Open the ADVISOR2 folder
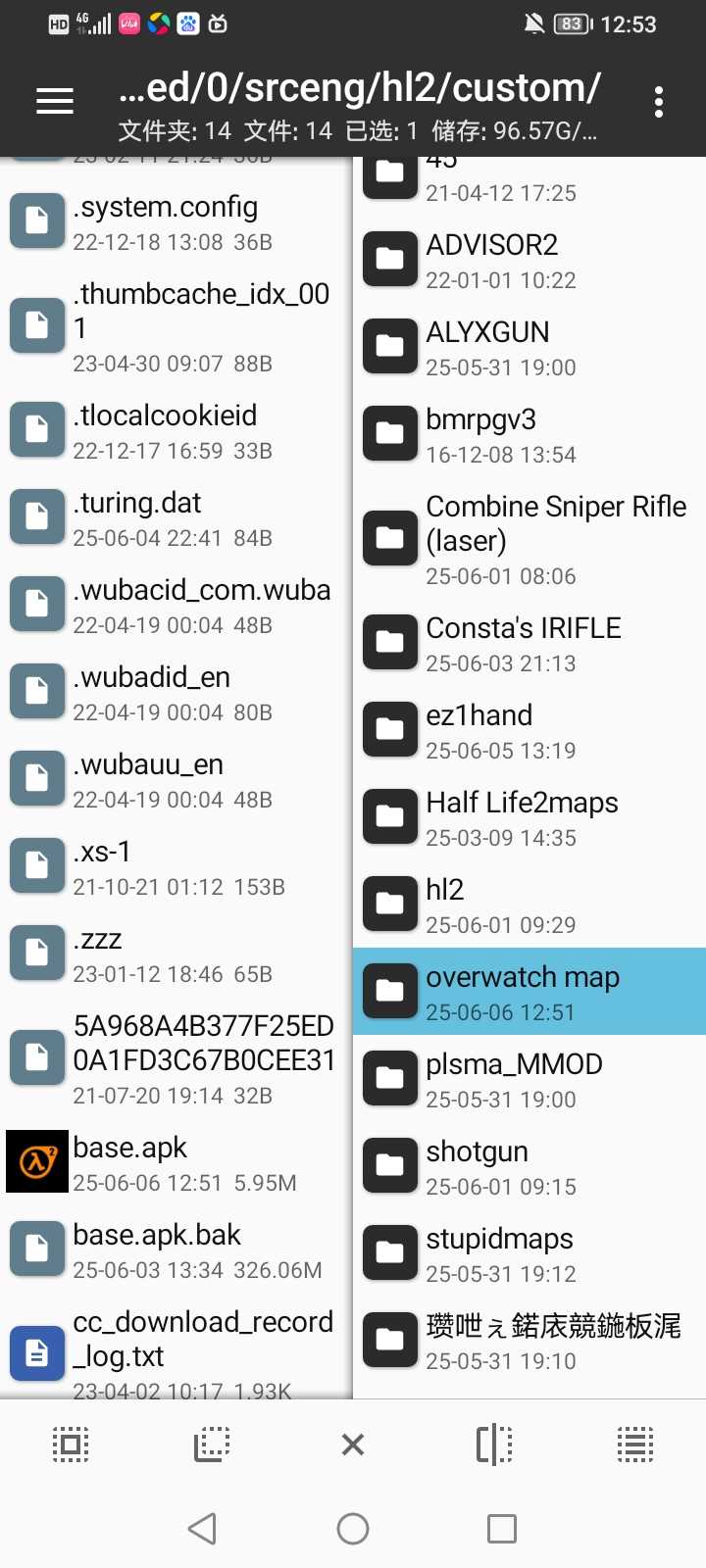The width and height of the screenshot is (706, 1568). tap(529, 260)
